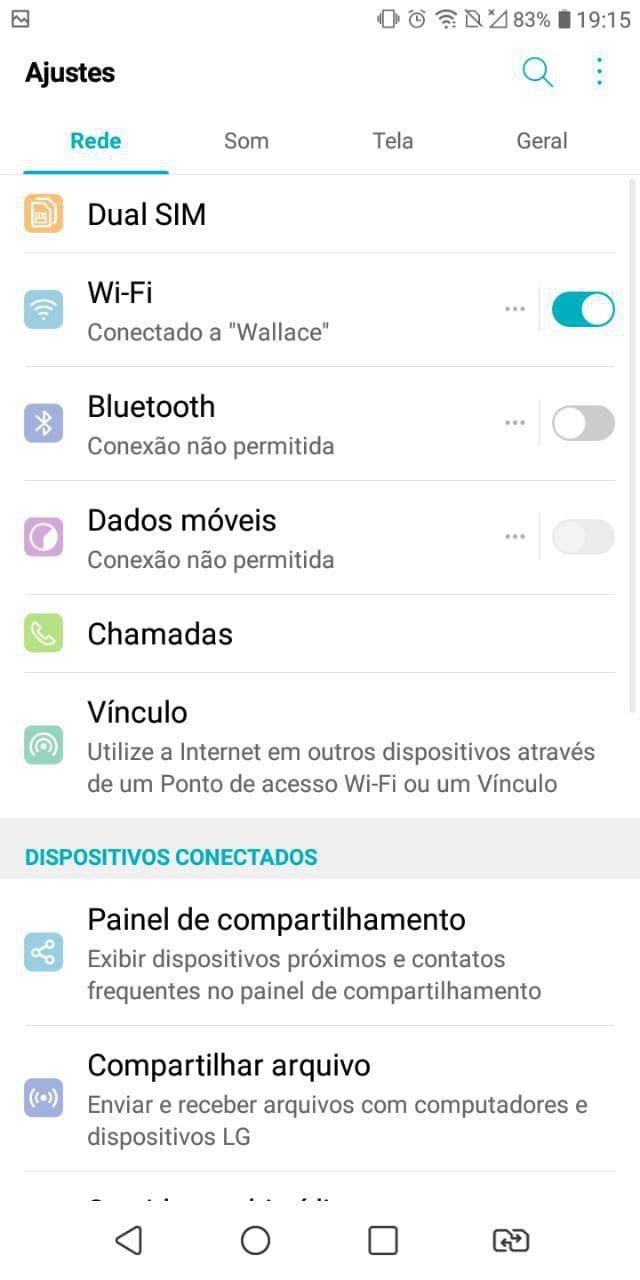Open Painel de compartilhamento
The image size is (640, 1280).
(x=320, y=953)
